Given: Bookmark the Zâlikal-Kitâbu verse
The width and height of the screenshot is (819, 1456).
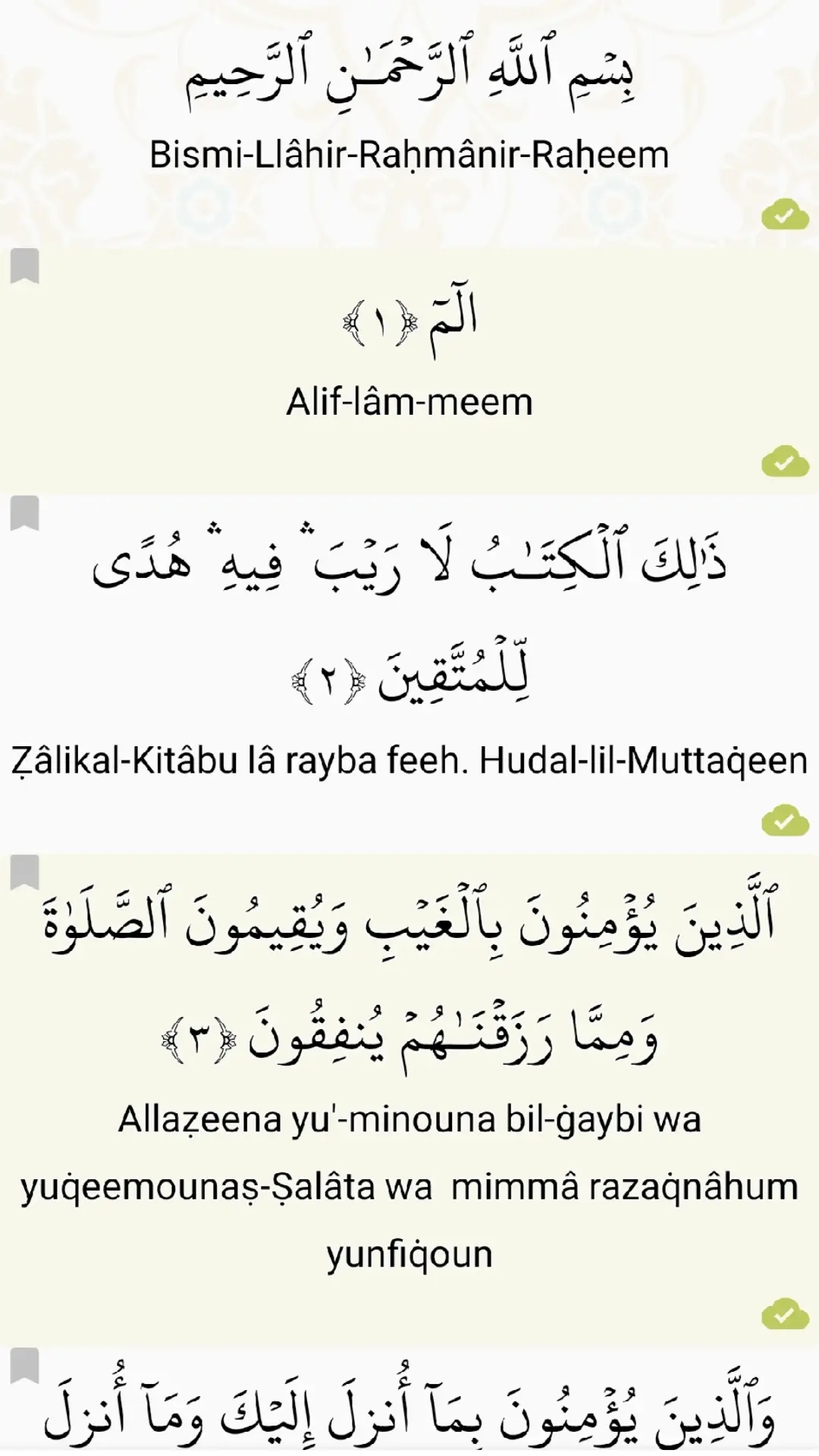Looking at the screenshot, I should click(24, 513).
